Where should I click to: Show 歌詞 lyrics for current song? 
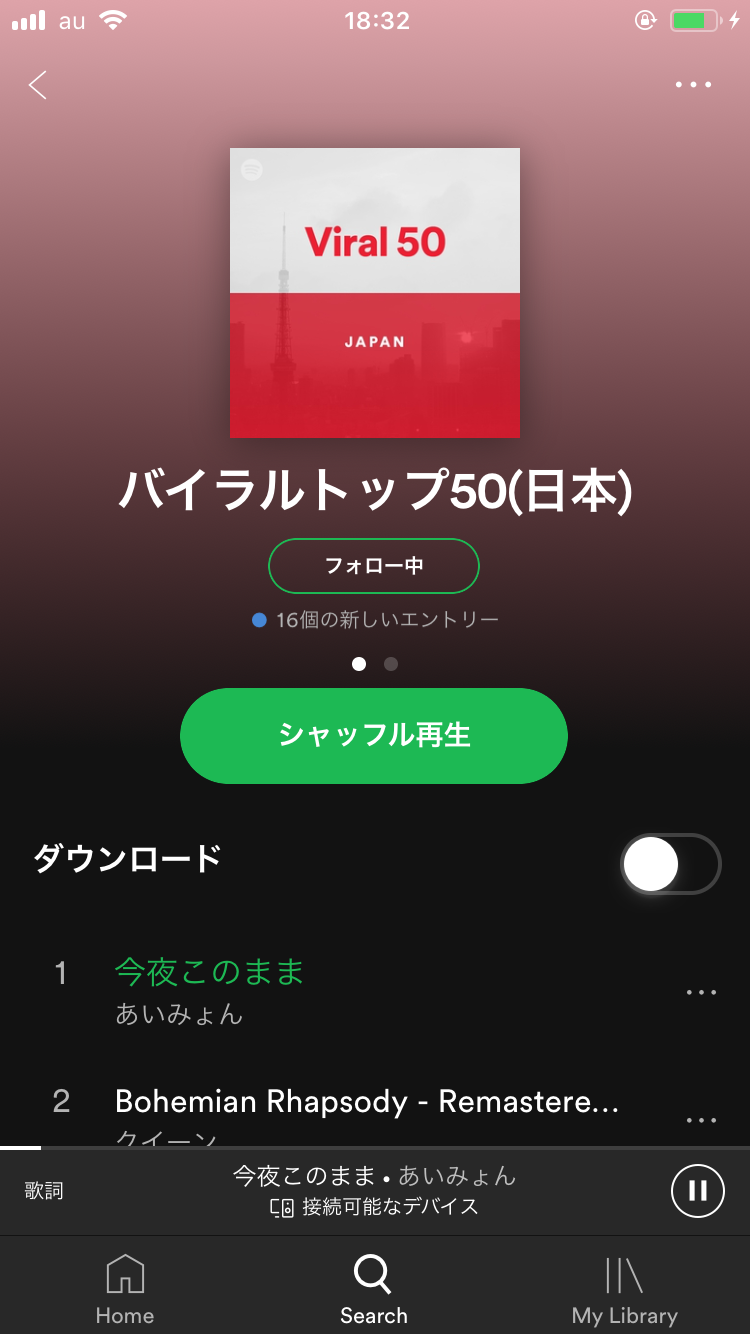tap(44, 1190)
